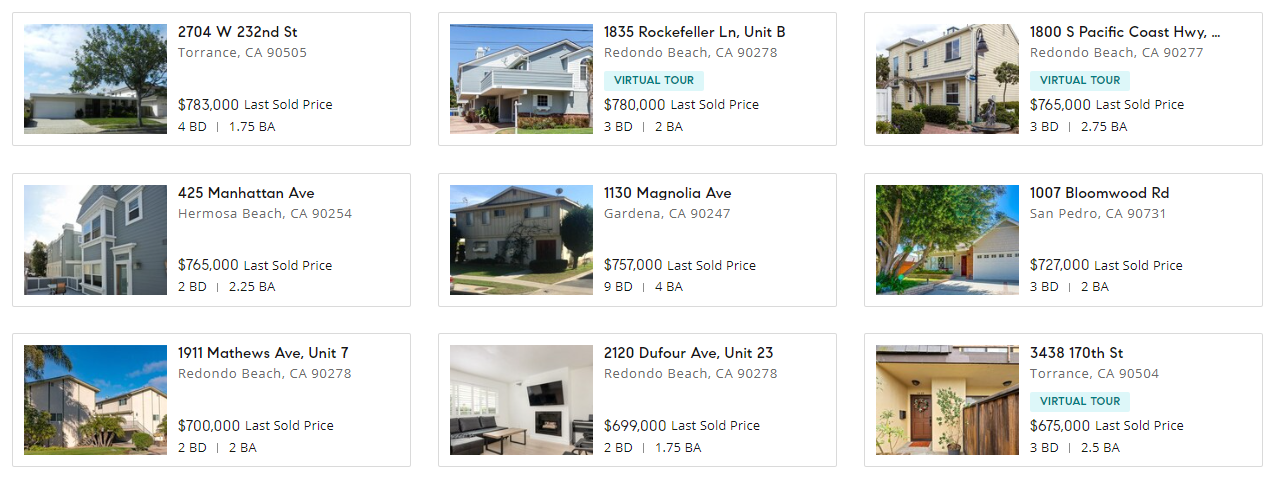
Task: Open the 1130 Magnolia Ave listing
Action: pyautogui.click(x=667, y=193)
